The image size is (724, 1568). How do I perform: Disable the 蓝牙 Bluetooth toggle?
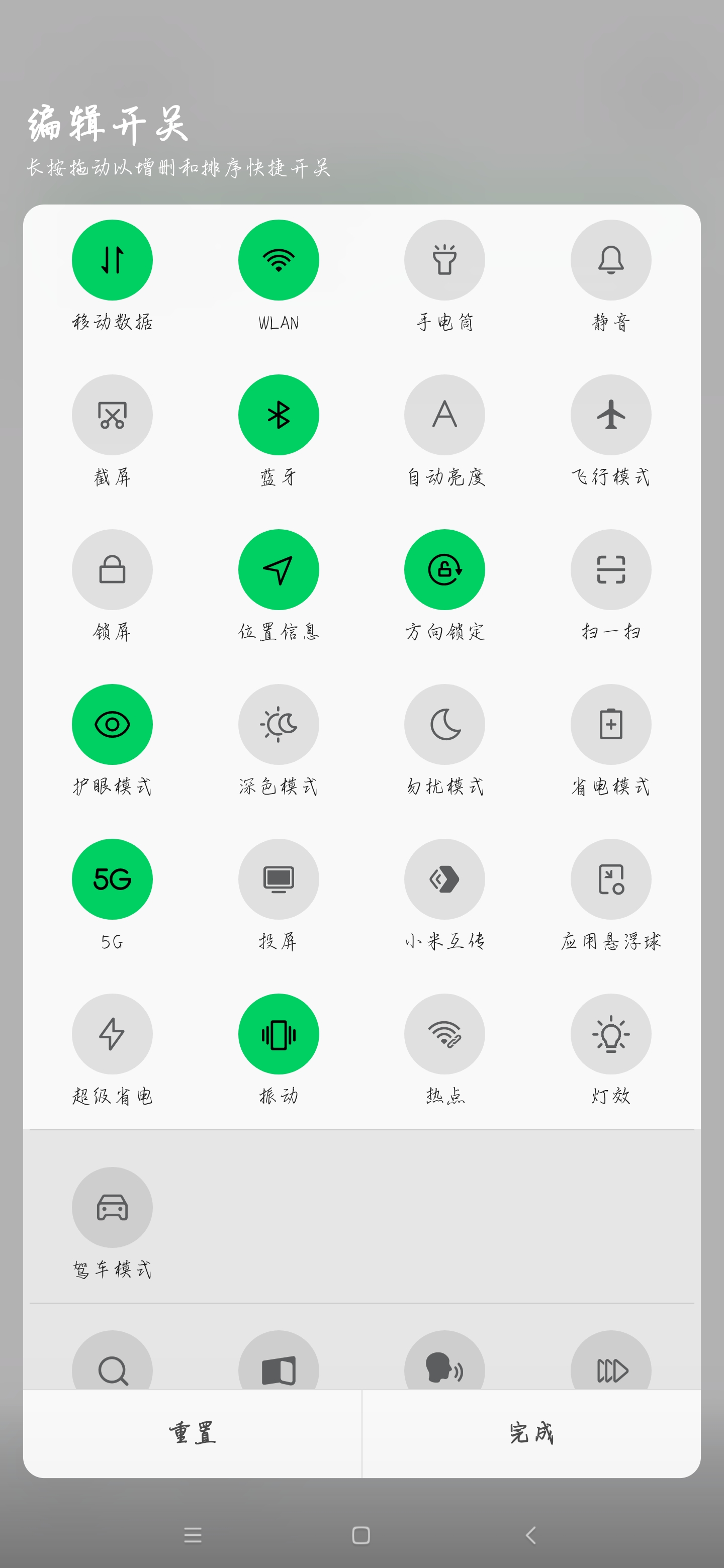(x=278, y=415)
